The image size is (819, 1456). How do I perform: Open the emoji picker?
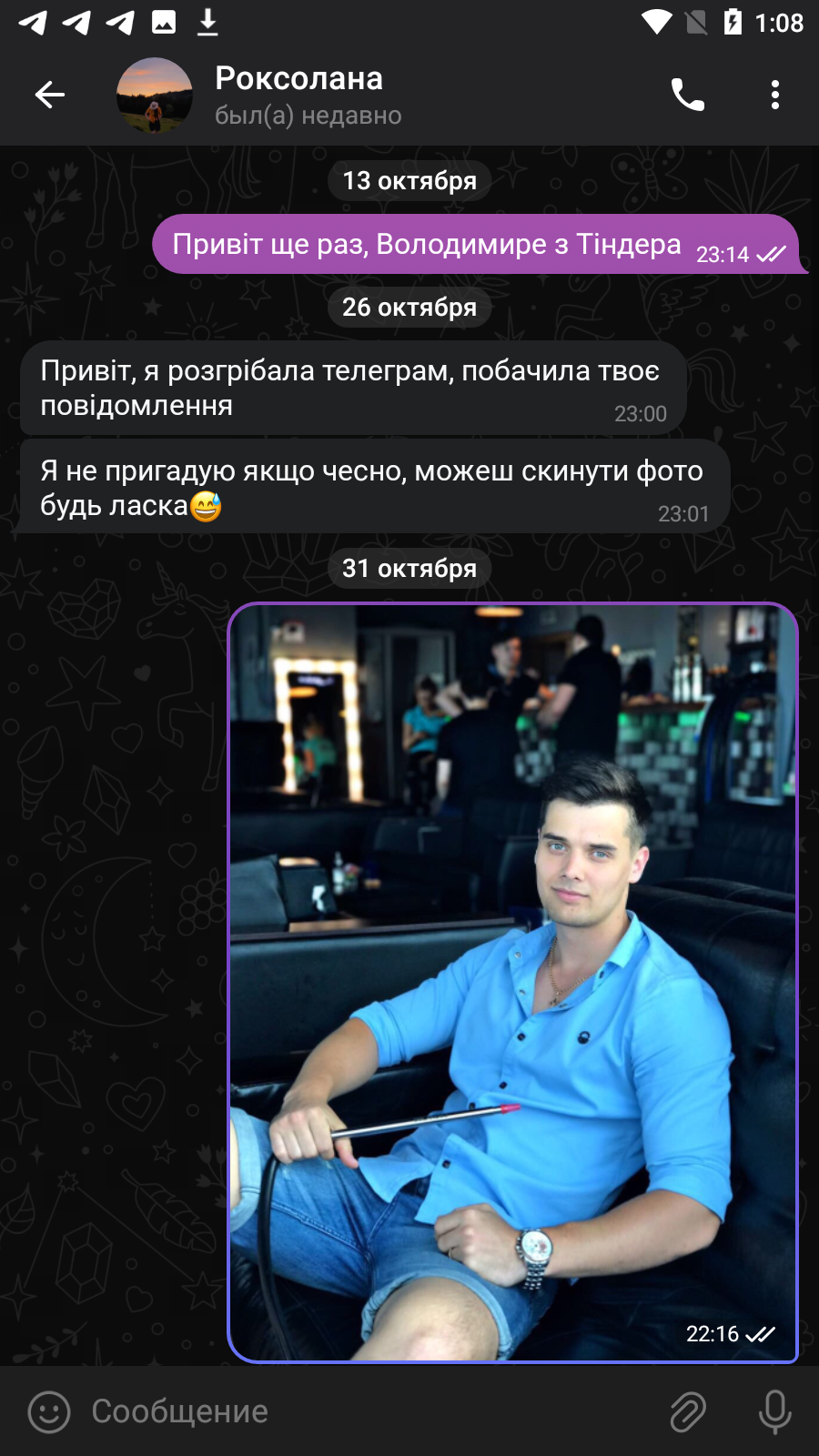point(49,1411)
